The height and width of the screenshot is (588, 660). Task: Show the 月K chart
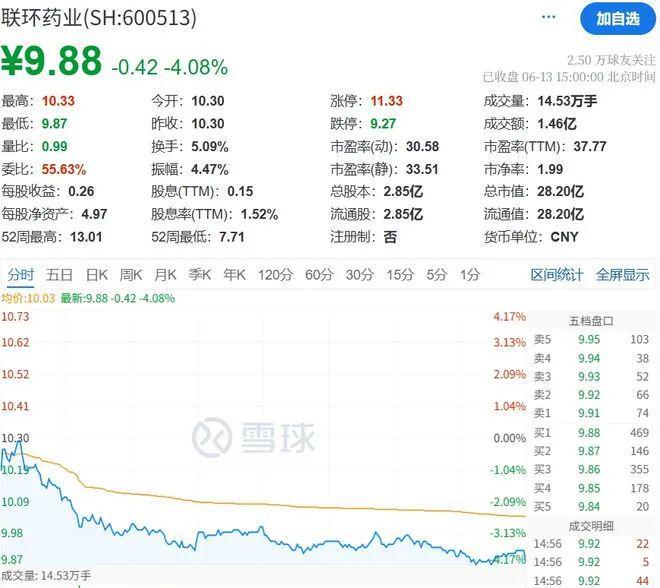point(165,274)
